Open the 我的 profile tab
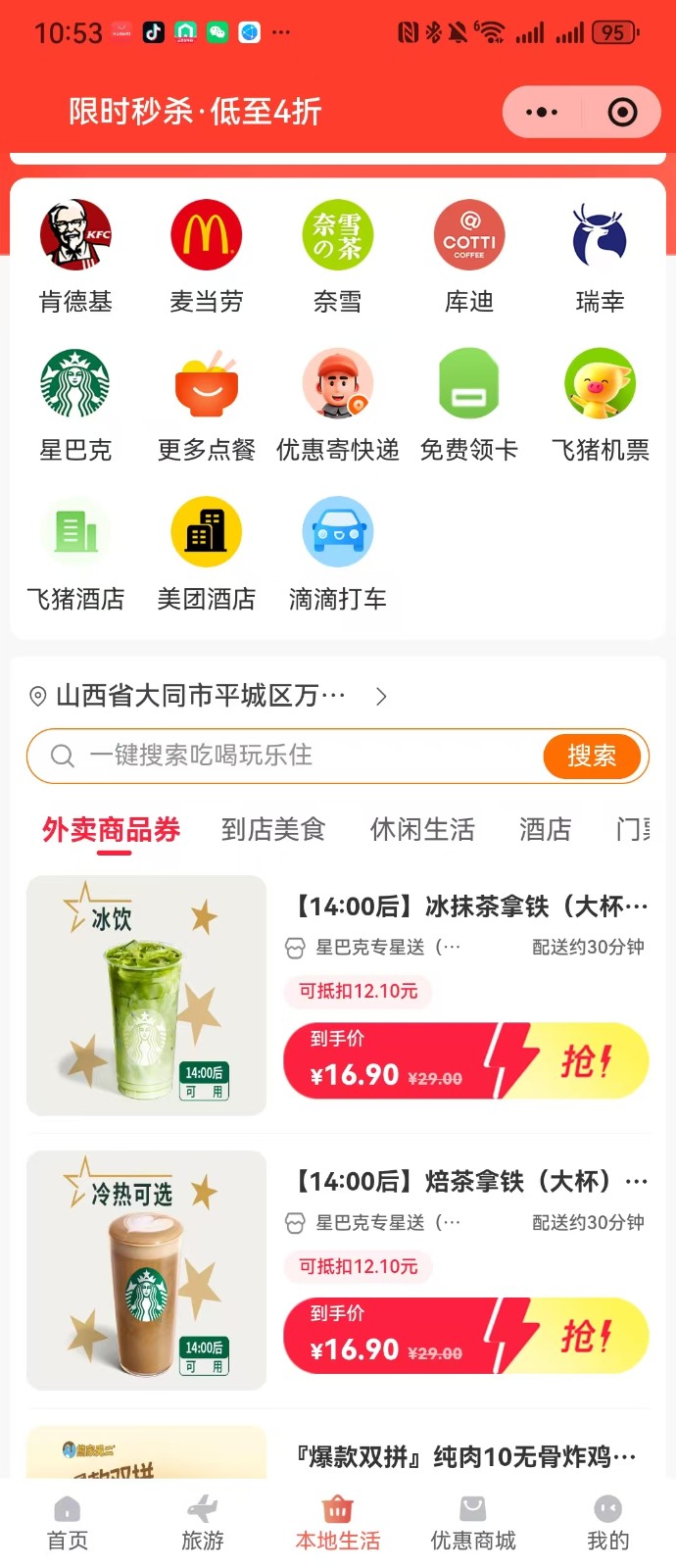Image resolution: width=676 pixels, height=1568 pixels. (x=607, y=1523)
